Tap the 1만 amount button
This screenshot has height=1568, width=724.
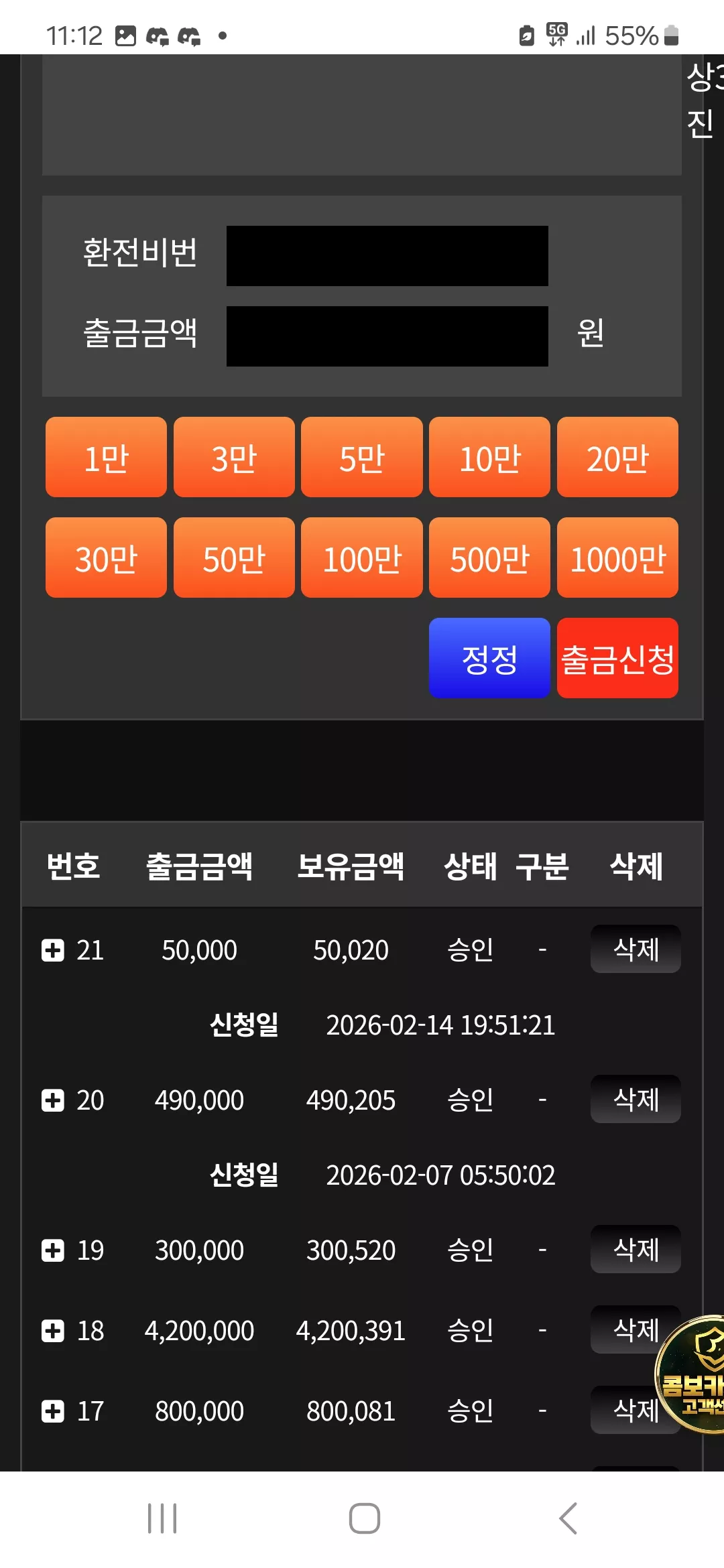(106, 457)
